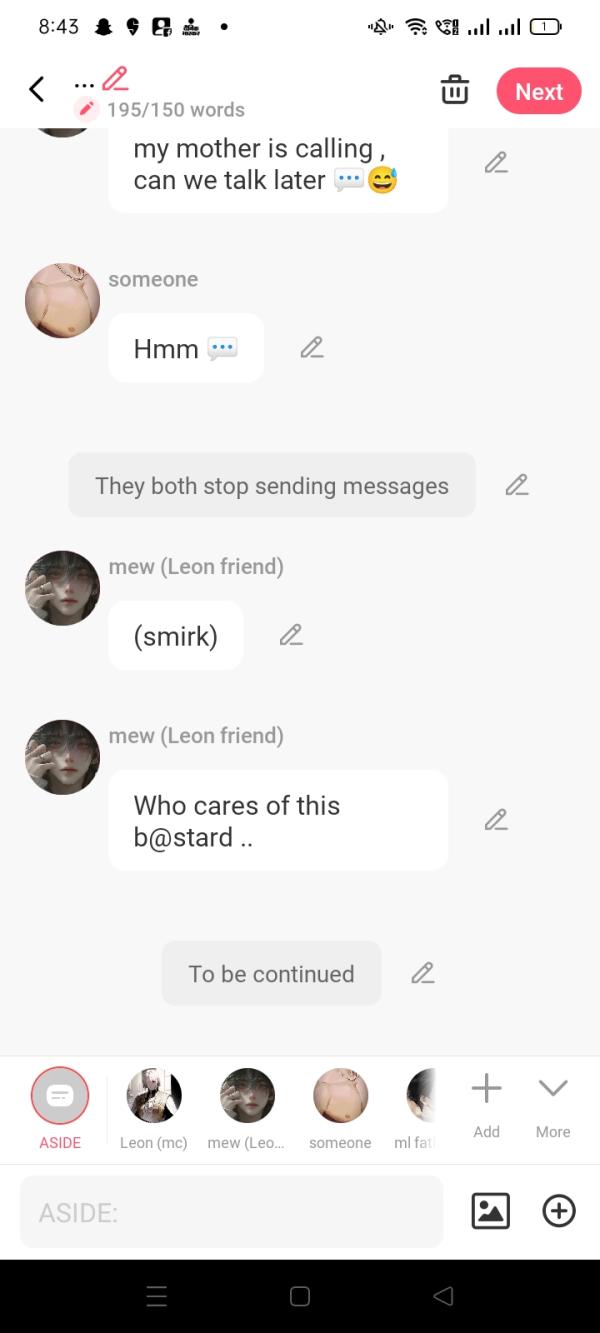Edit the "To be continued" aside
The height and width of the screenshot is (1333, 600).
point(423,973)
